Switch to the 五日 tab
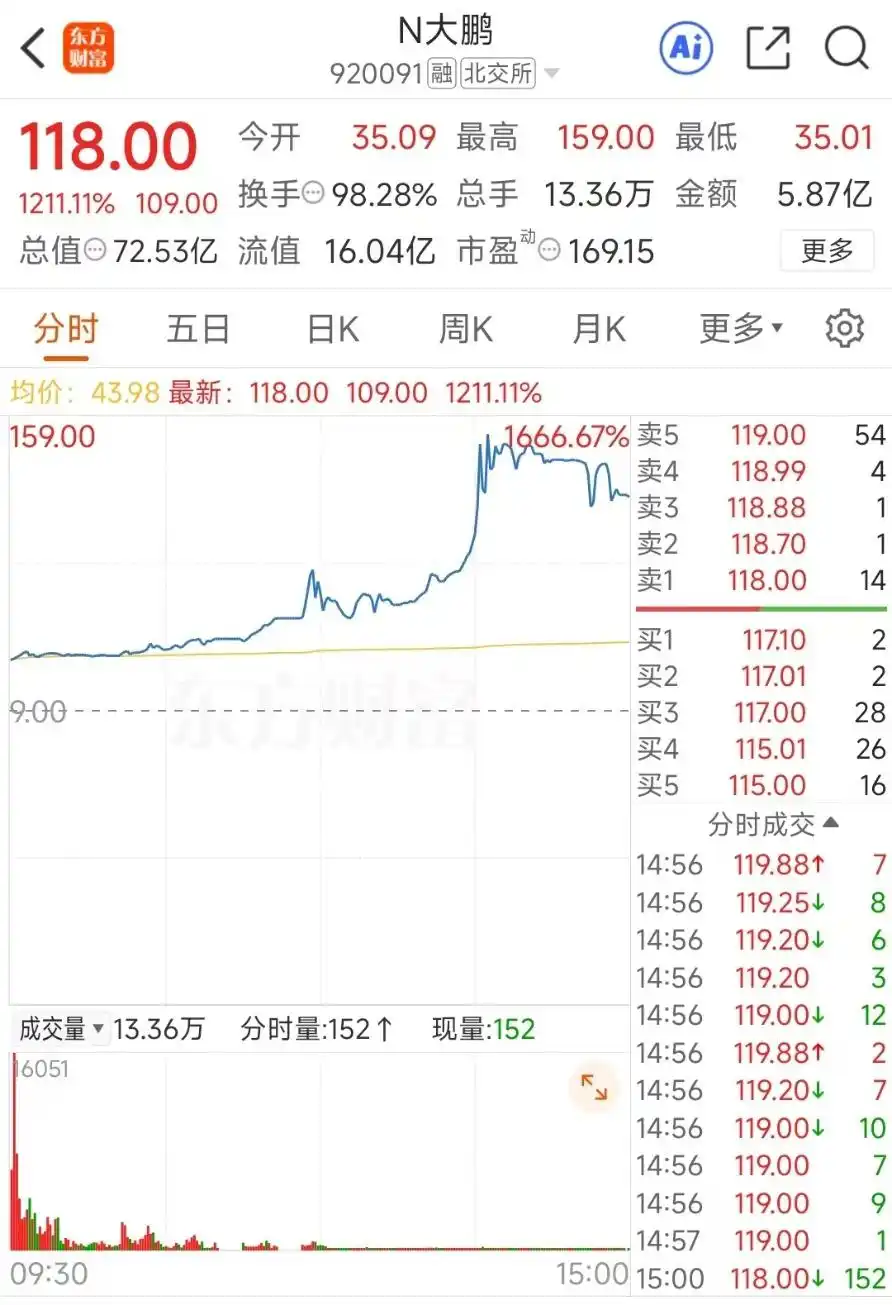892x1305 pixels. [x=198, y=327]
